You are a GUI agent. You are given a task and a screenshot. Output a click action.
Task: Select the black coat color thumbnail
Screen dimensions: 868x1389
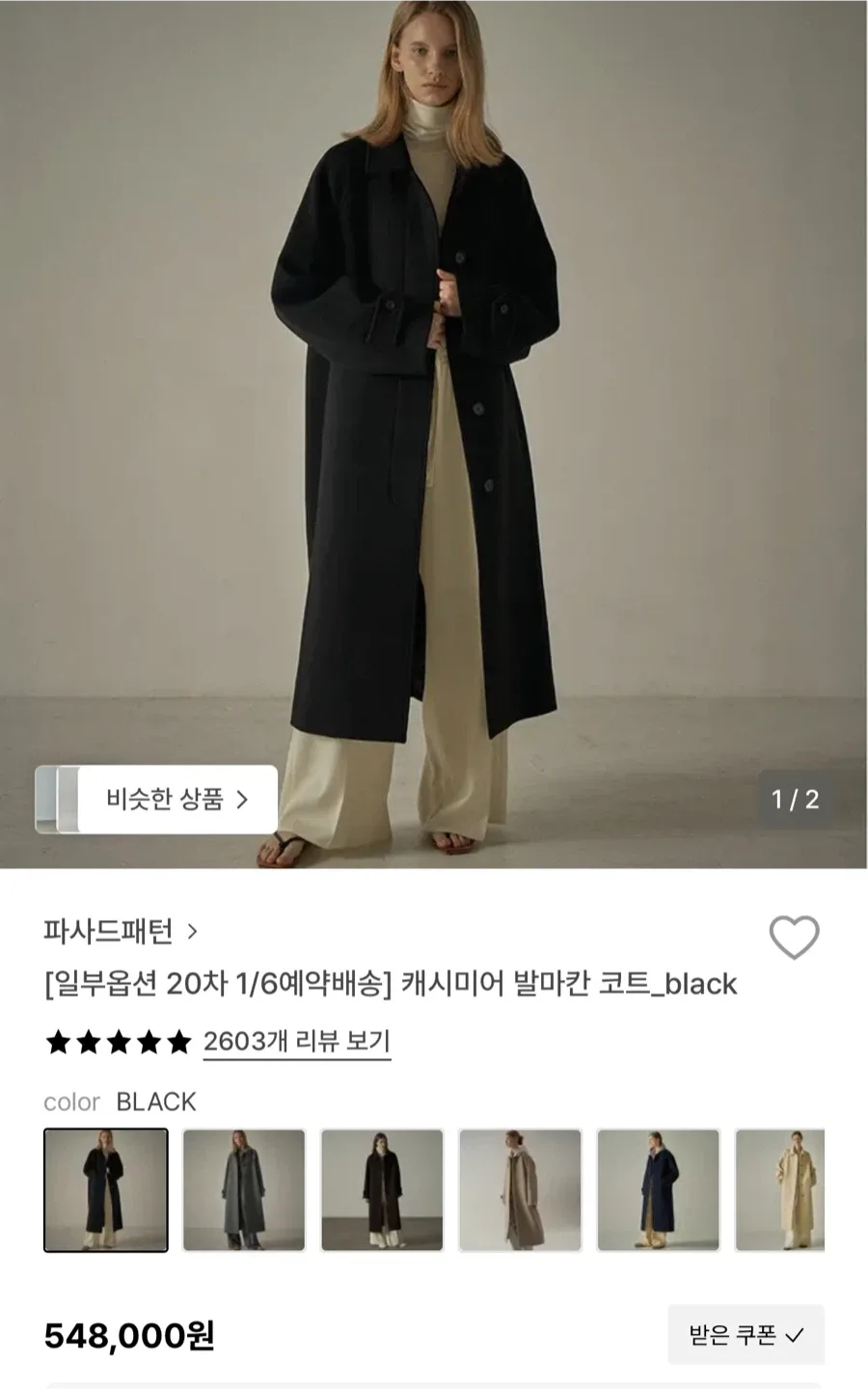[106, 1190]
